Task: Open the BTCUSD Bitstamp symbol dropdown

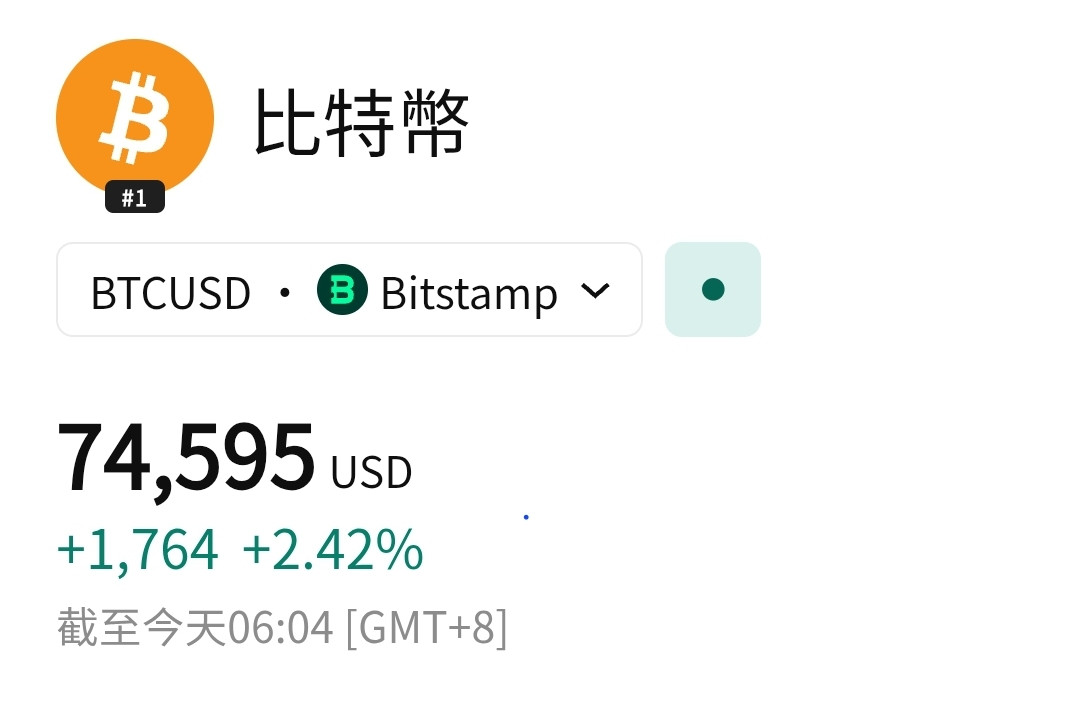Action: pyautogui.click(x=349, y=290)
